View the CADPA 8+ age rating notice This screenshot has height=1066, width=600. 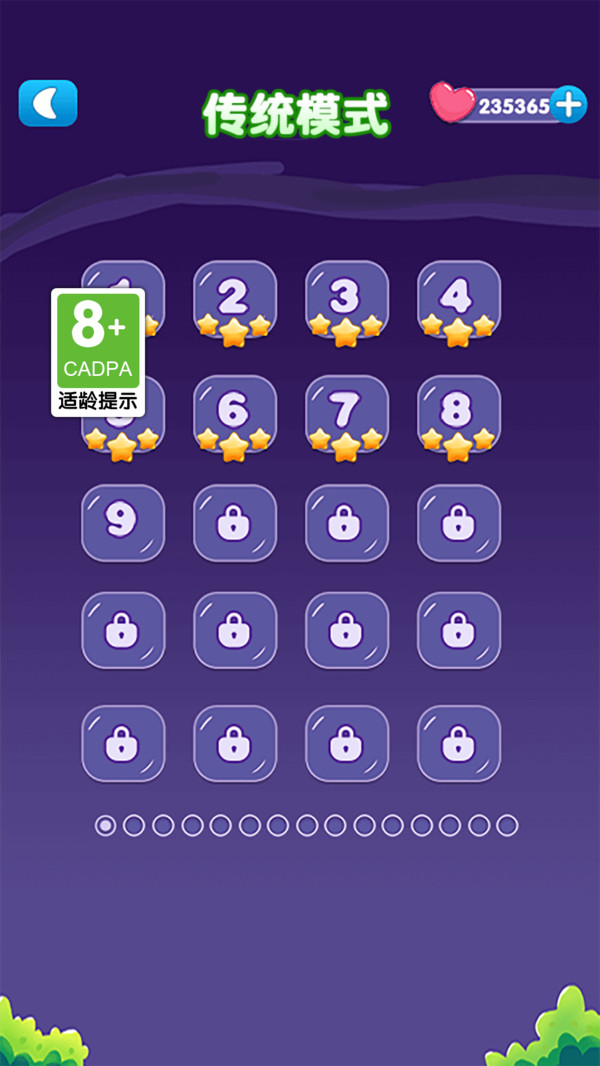point(98,353)
